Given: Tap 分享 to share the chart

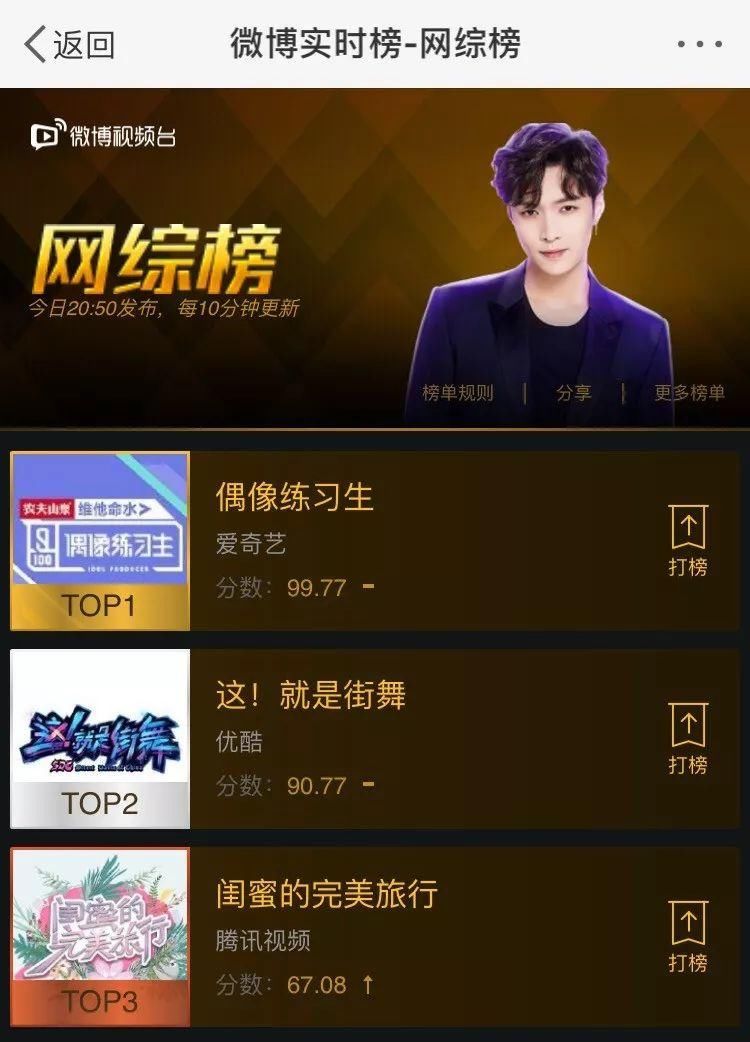Looking at the screenshot, I should pyautogui.click(x=573, y=393).
